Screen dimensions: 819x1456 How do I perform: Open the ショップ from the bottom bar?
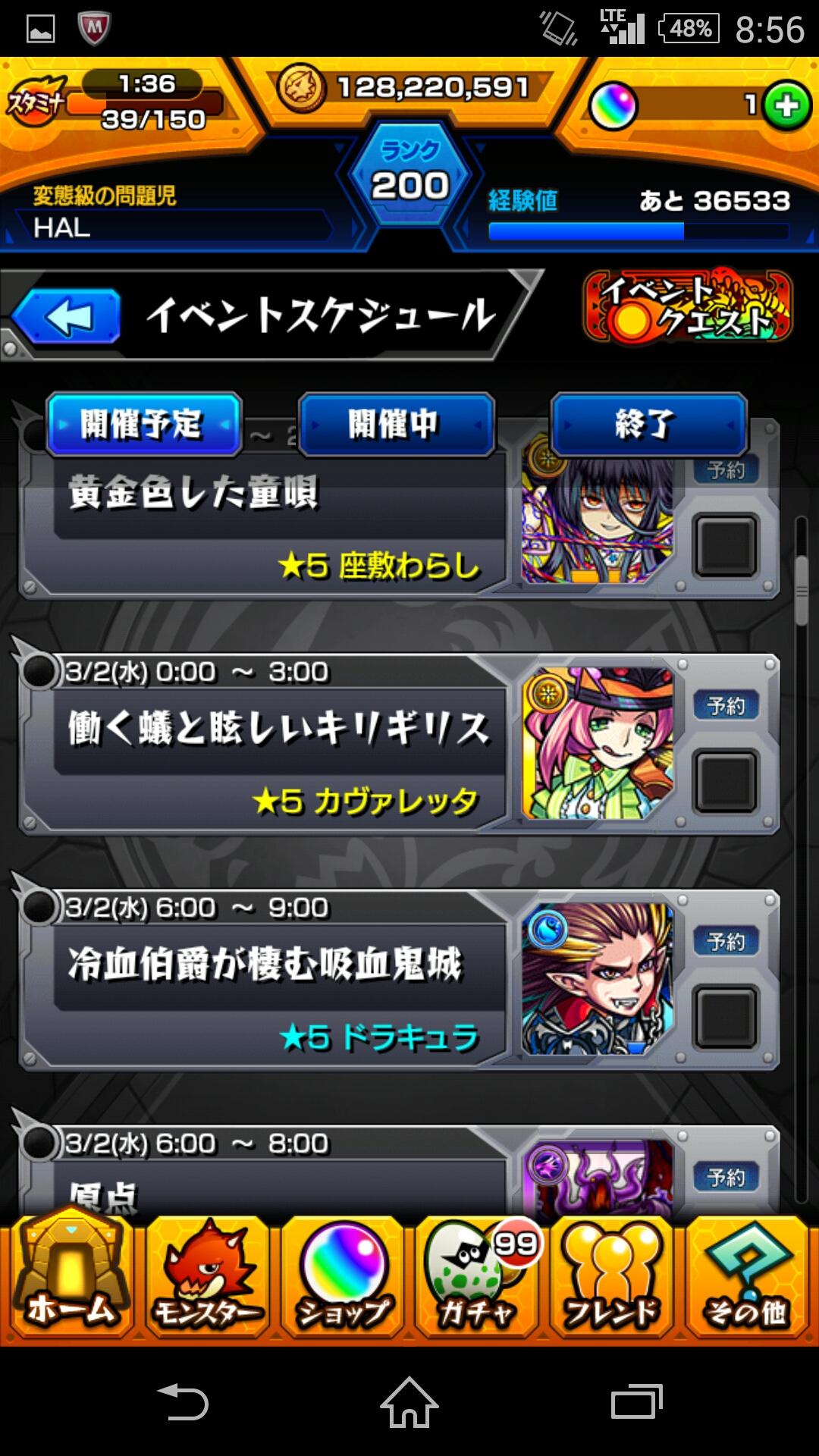(x=341, y=1282)
